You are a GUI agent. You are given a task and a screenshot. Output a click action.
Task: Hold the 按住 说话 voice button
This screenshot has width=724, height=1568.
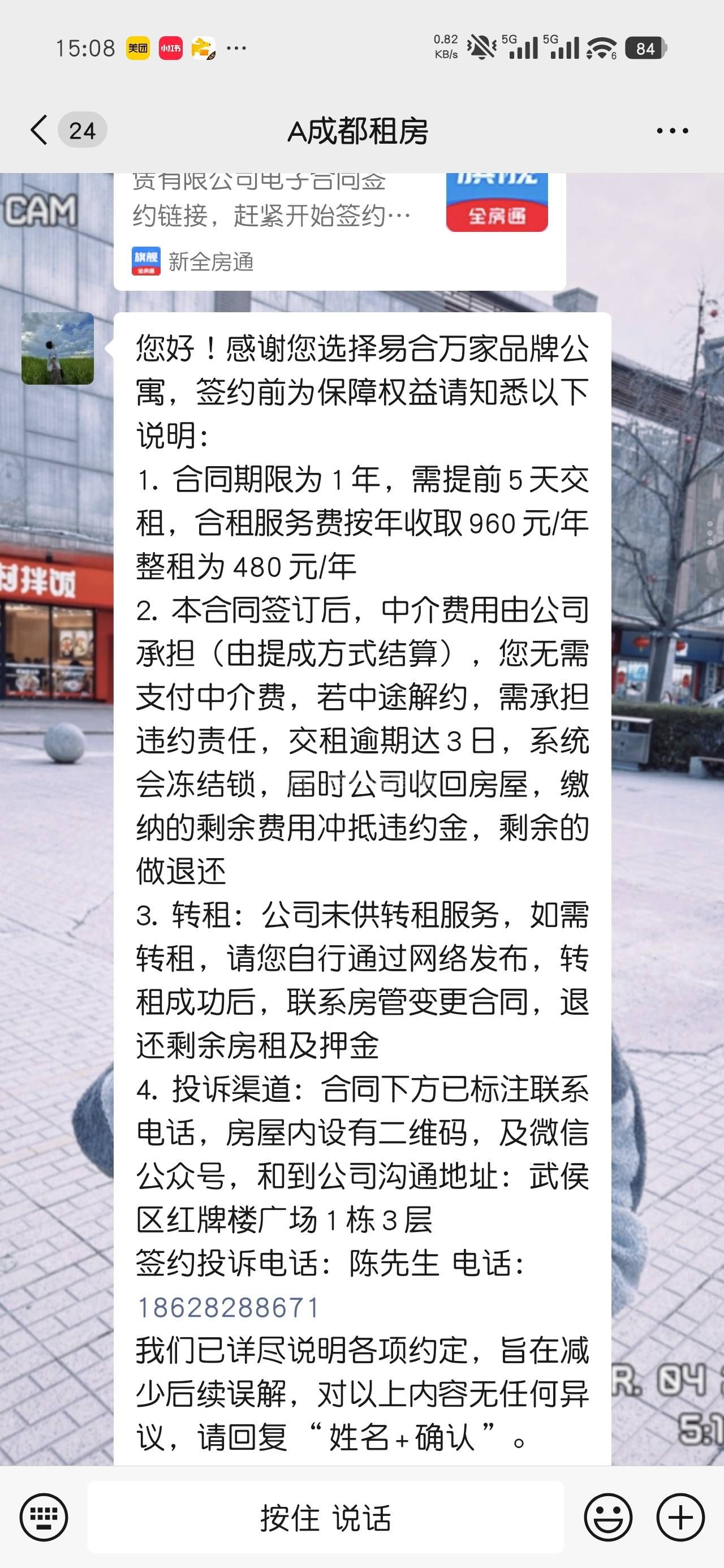(x=326, y=1517)
